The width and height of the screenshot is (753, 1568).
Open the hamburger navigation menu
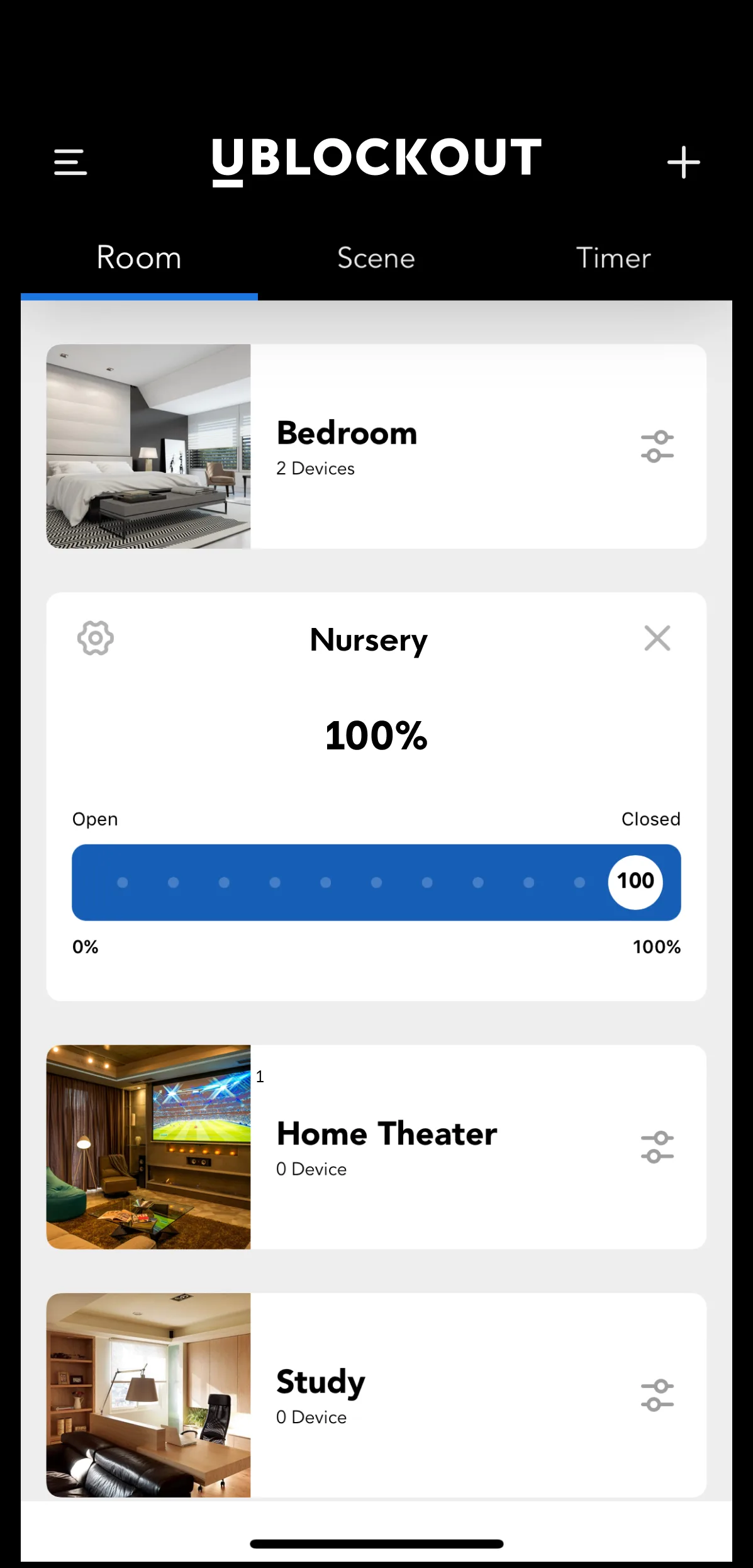pos(70,162)
